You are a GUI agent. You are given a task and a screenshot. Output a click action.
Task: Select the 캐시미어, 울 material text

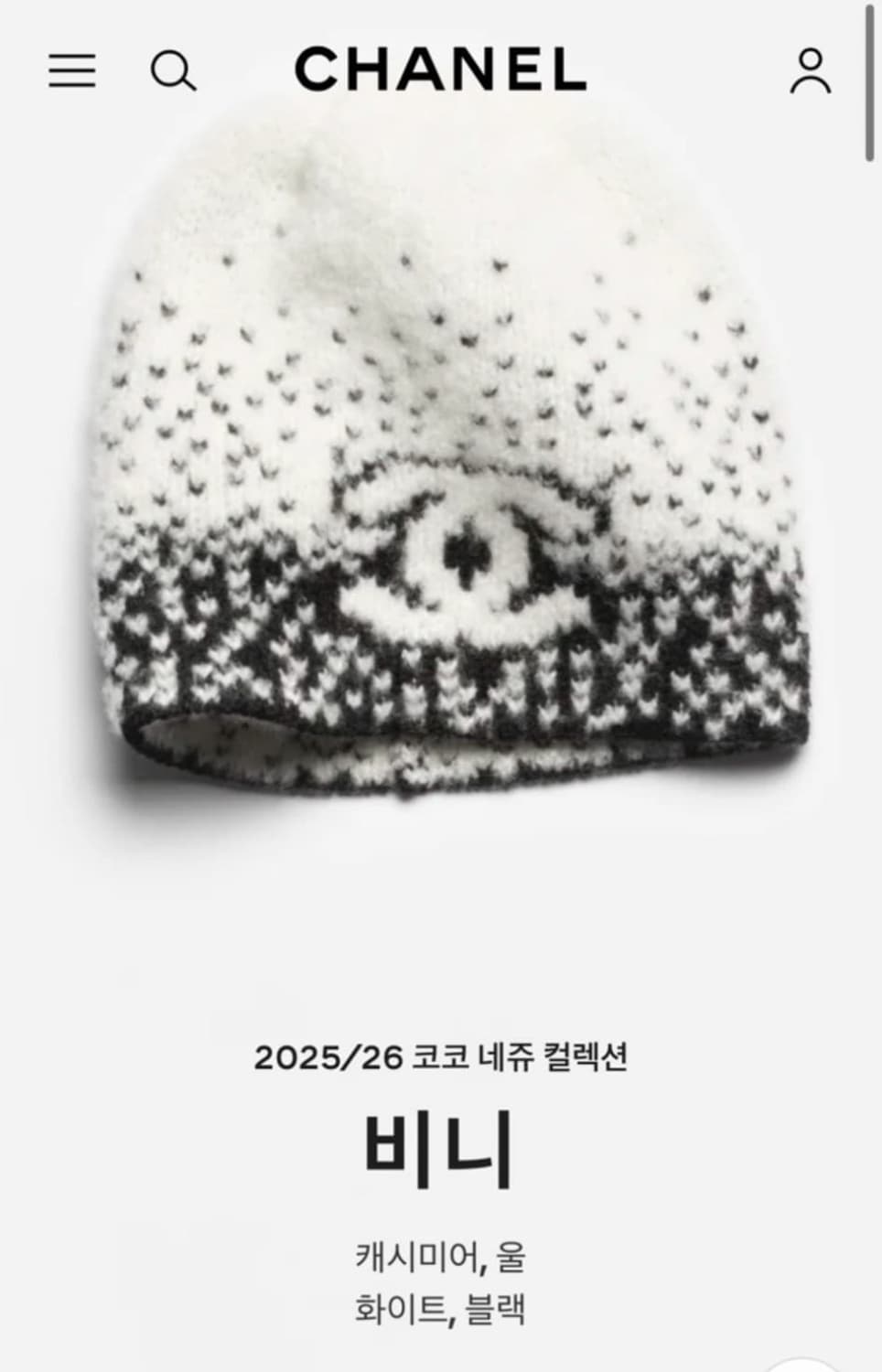pos(441,1259)
